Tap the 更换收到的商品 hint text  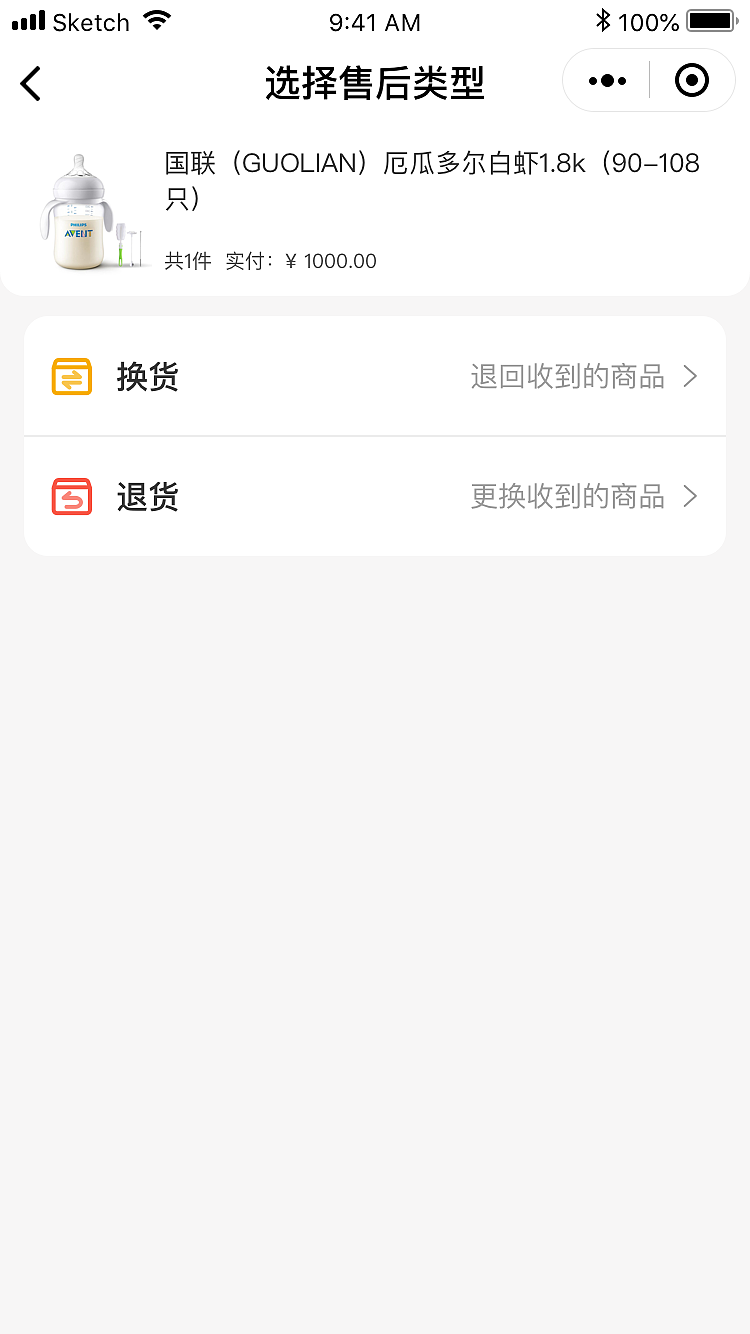point(568,496)
